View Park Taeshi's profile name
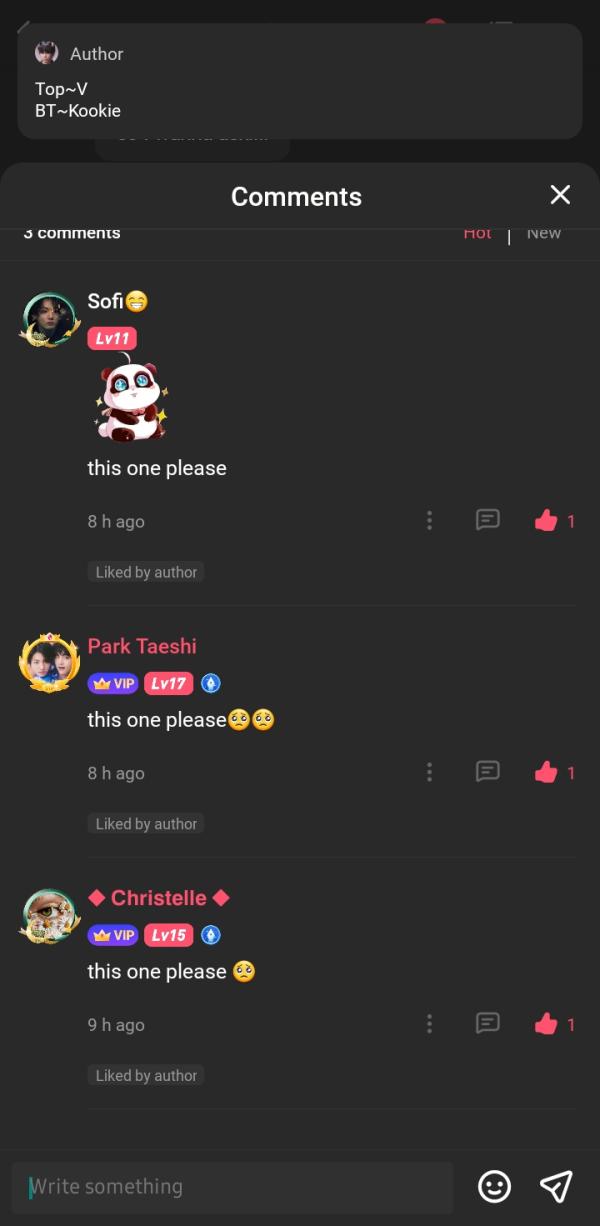 142,646
